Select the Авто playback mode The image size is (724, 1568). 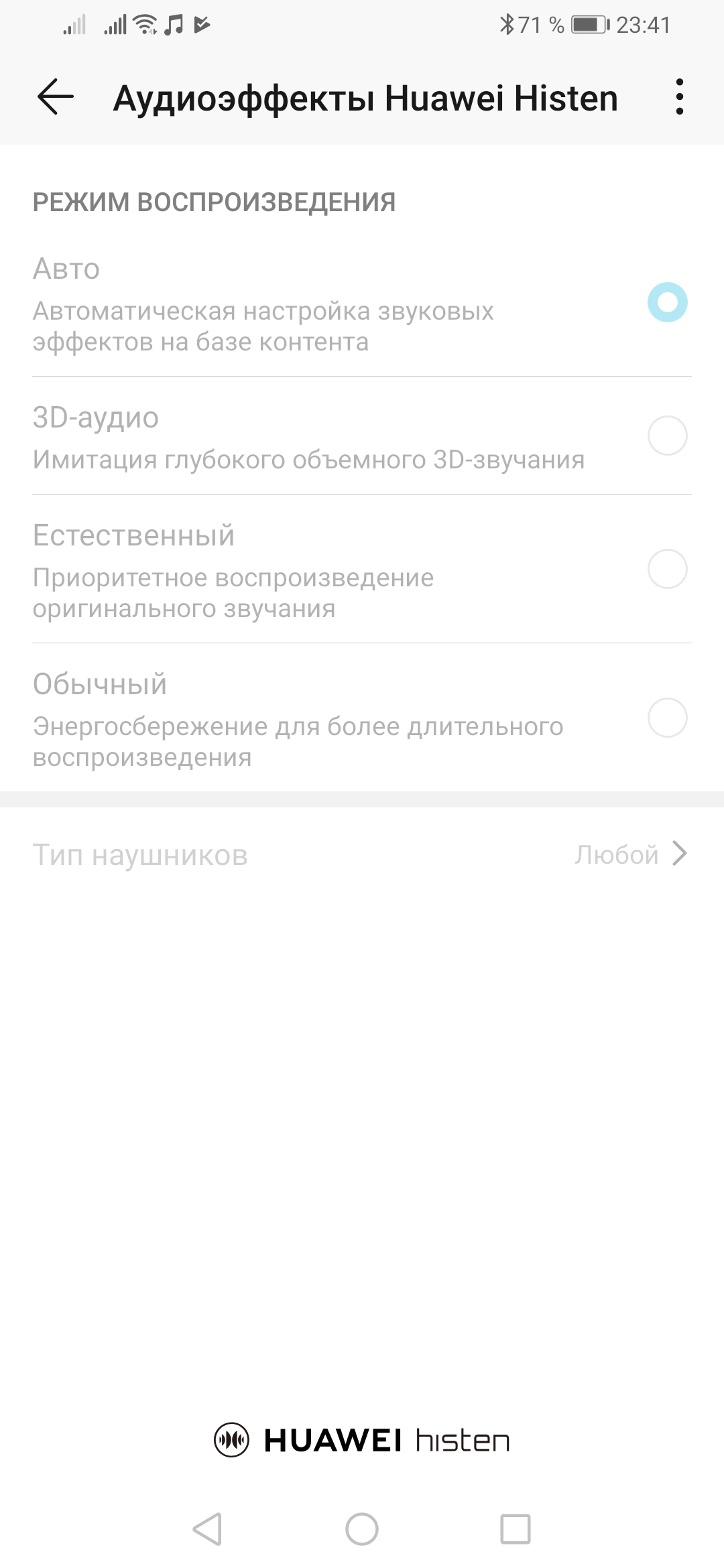coord(667,303)
